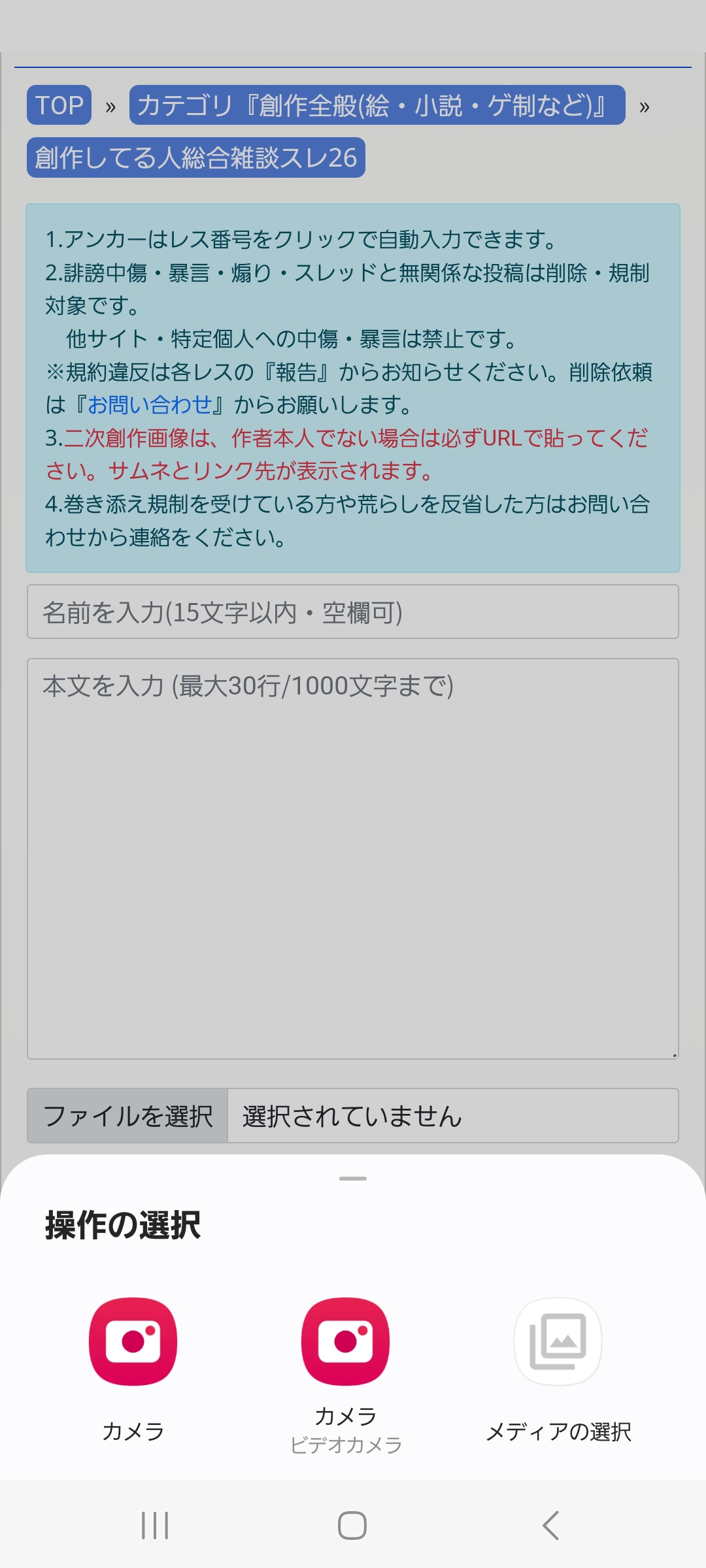Open the お問い合わせ link
Viewport: 706px width, 1568px height.
point(150,405)
